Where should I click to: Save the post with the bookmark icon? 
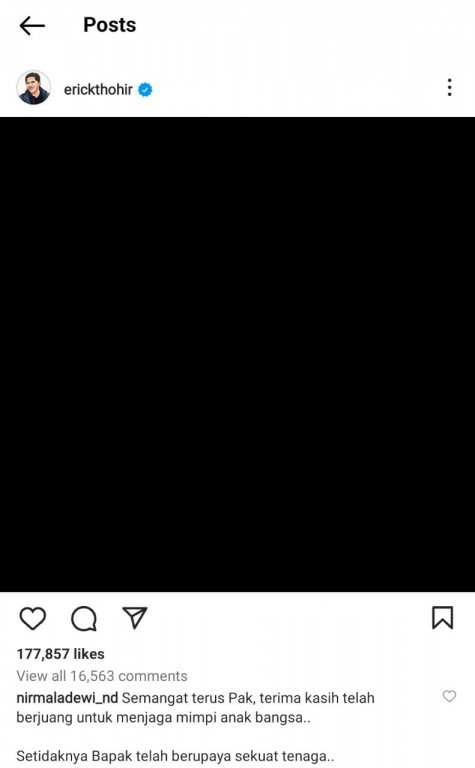point(442,617)
